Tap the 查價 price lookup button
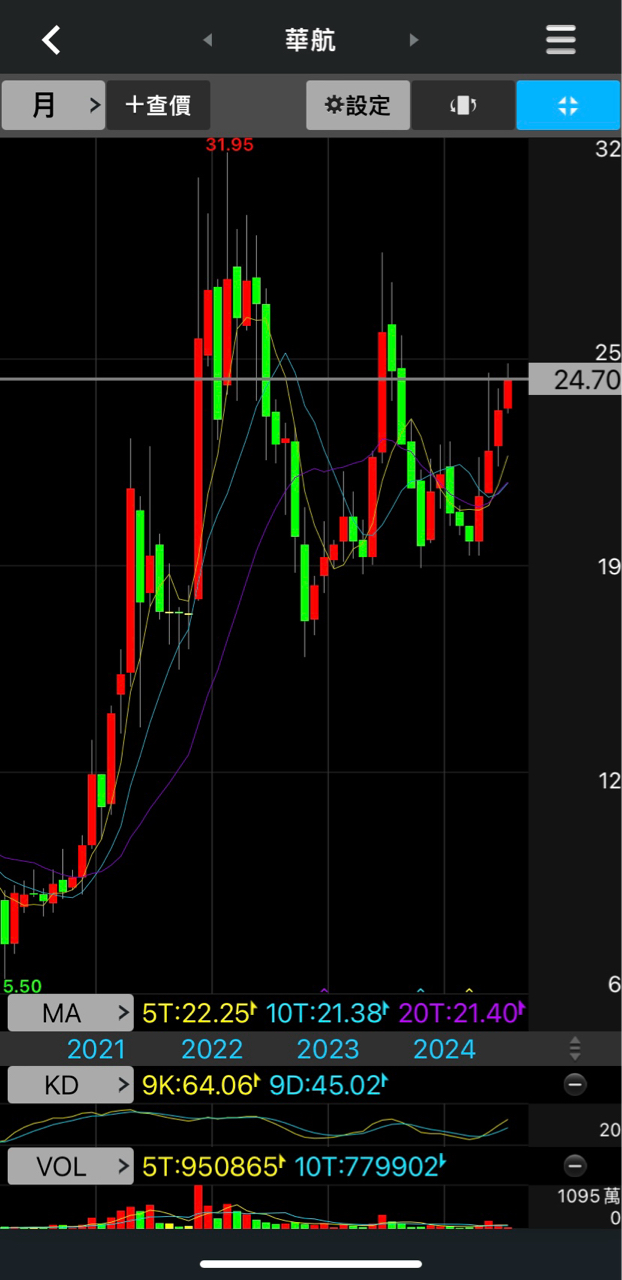Screen dimensions: 622x1280 point(158,105)
